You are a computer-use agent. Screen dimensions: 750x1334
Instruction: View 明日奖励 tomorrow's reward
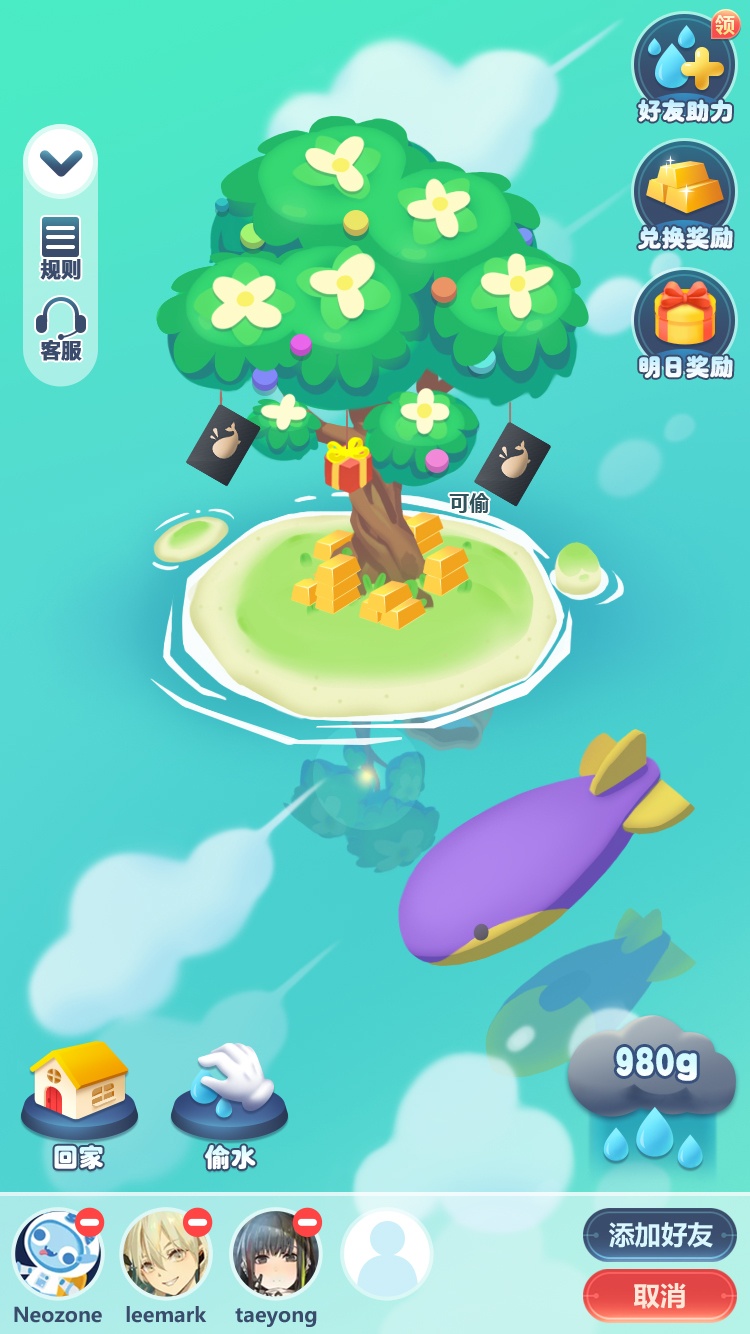[x=685, y=324]
